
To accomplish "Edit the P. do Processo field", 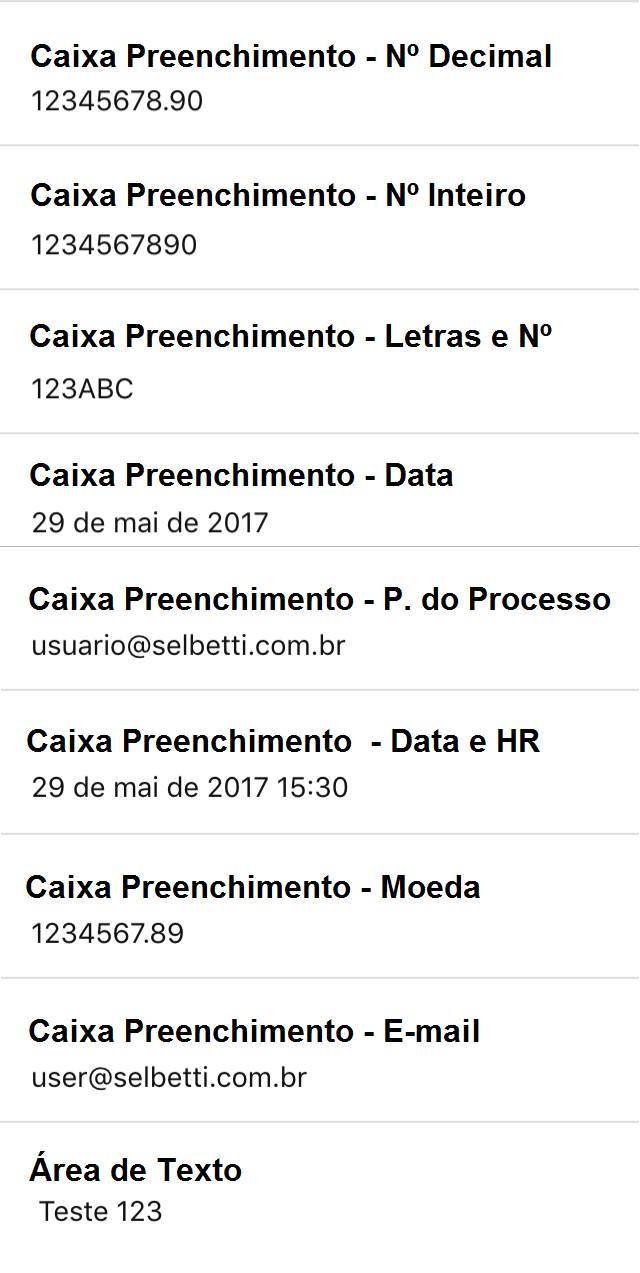I will (320, 619).
